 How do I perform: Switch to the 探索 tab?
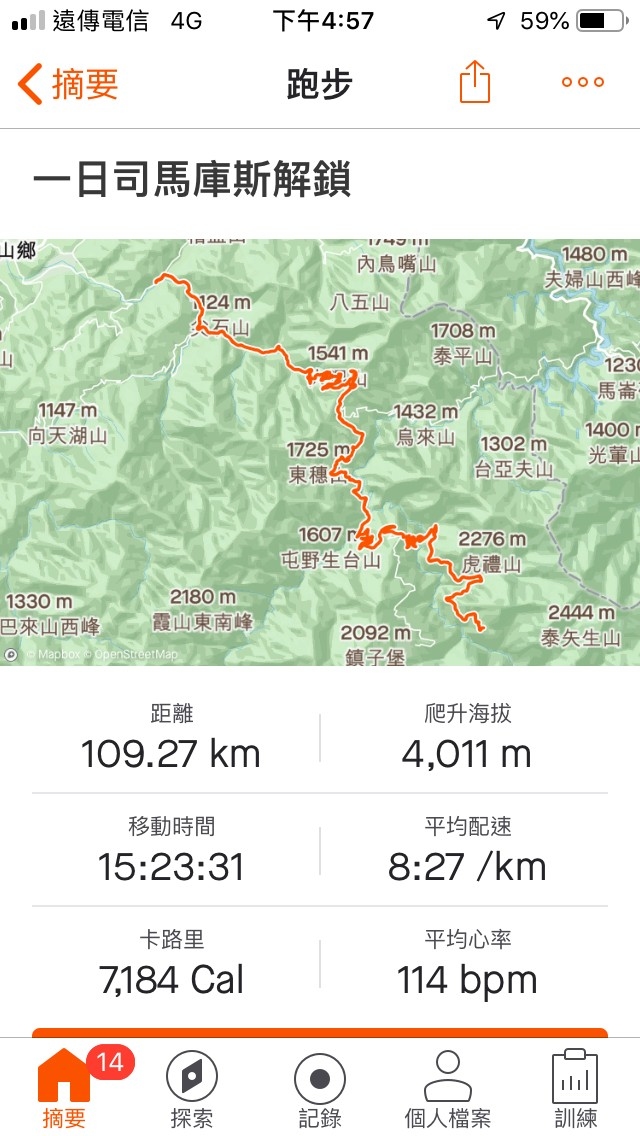point(191,1090)
